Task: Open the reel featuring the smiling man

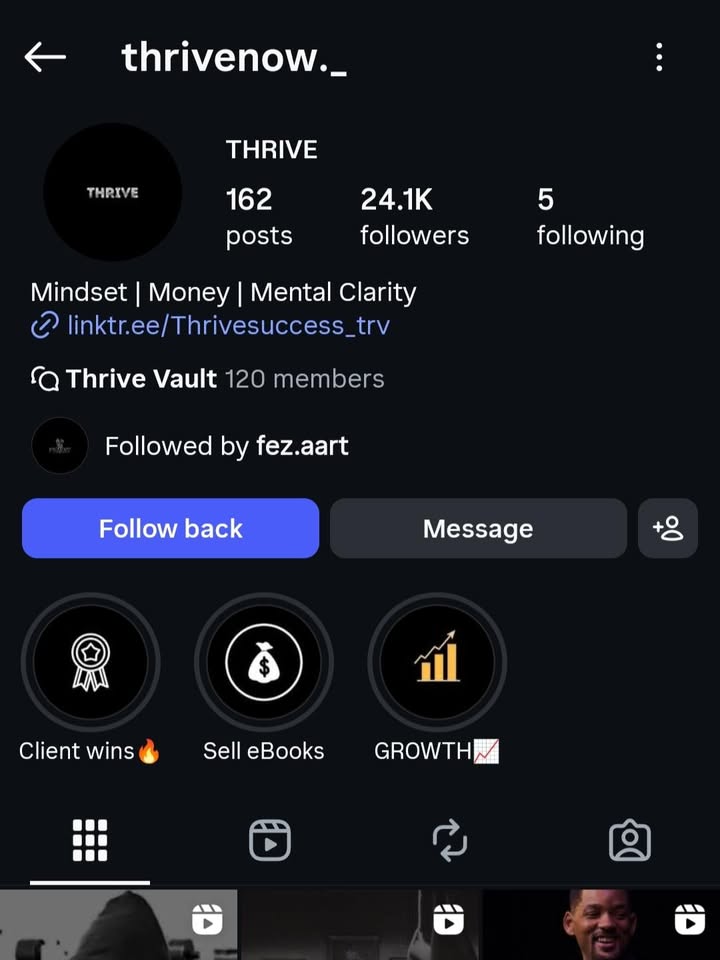Action: 600,925
